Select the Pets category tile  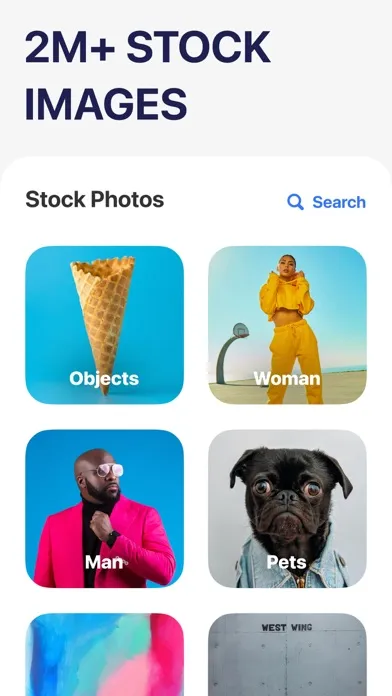pyautogui.click(x=287, y=509)
